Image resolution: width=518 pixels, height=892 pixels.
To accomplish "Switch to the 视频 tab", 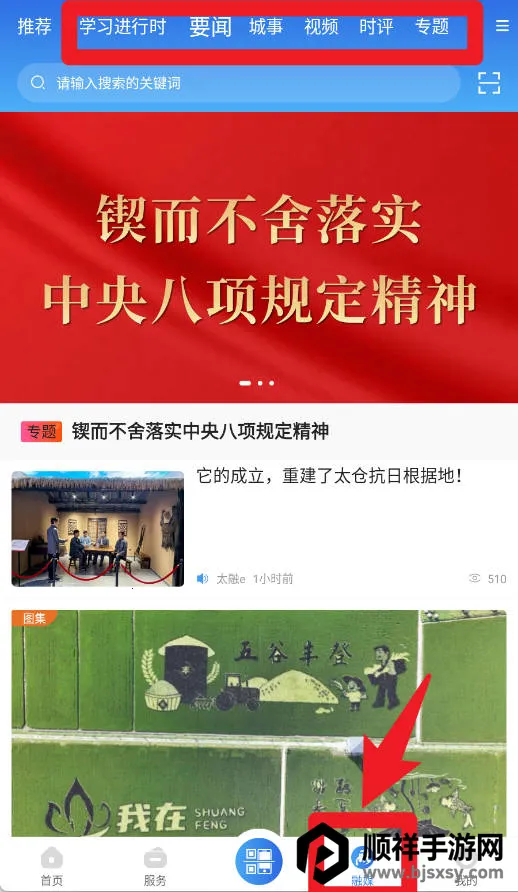I will [x=321, y=26].
